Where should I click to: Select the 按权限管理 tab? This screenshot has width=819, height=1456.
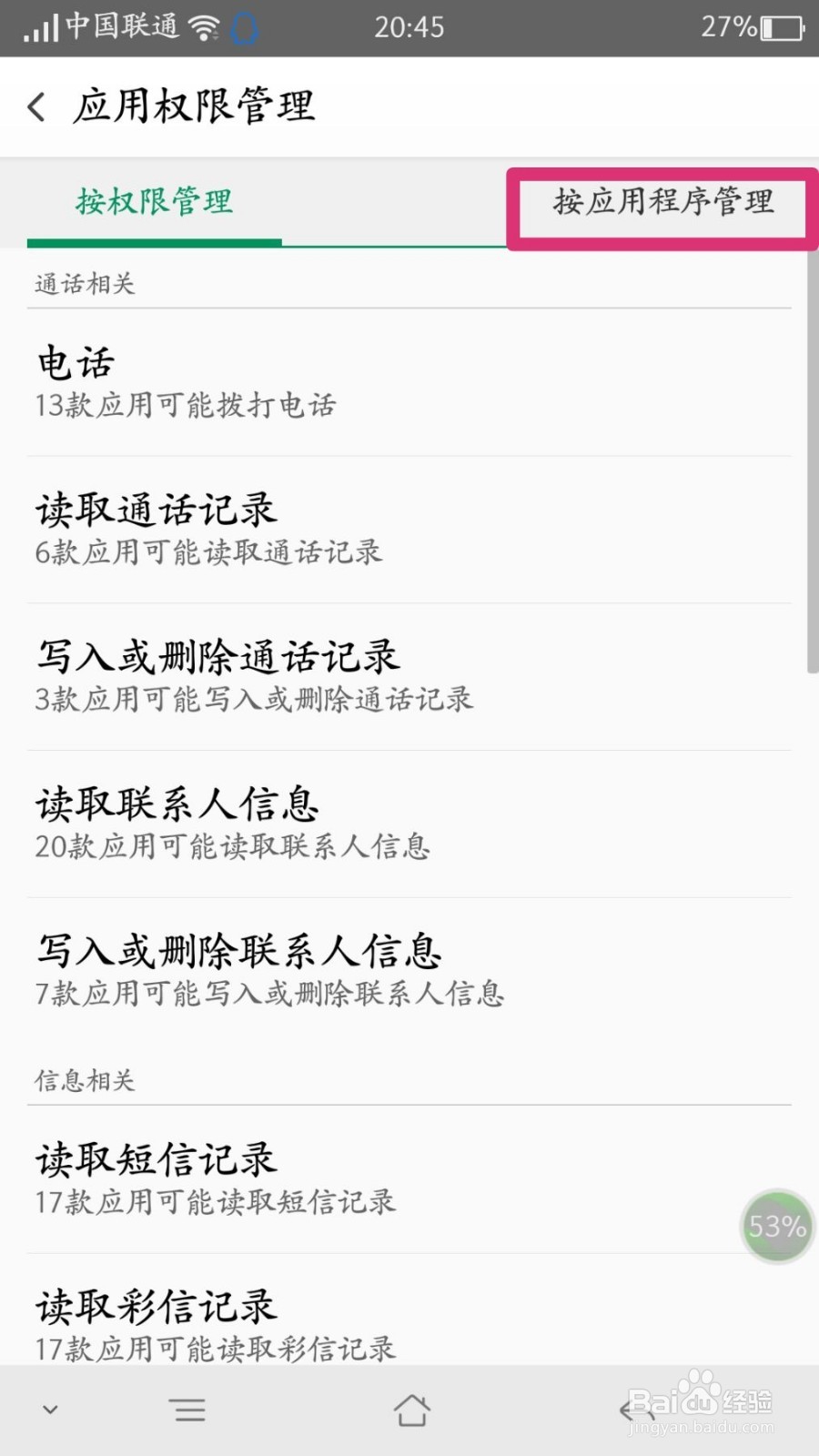pos(155,202)
